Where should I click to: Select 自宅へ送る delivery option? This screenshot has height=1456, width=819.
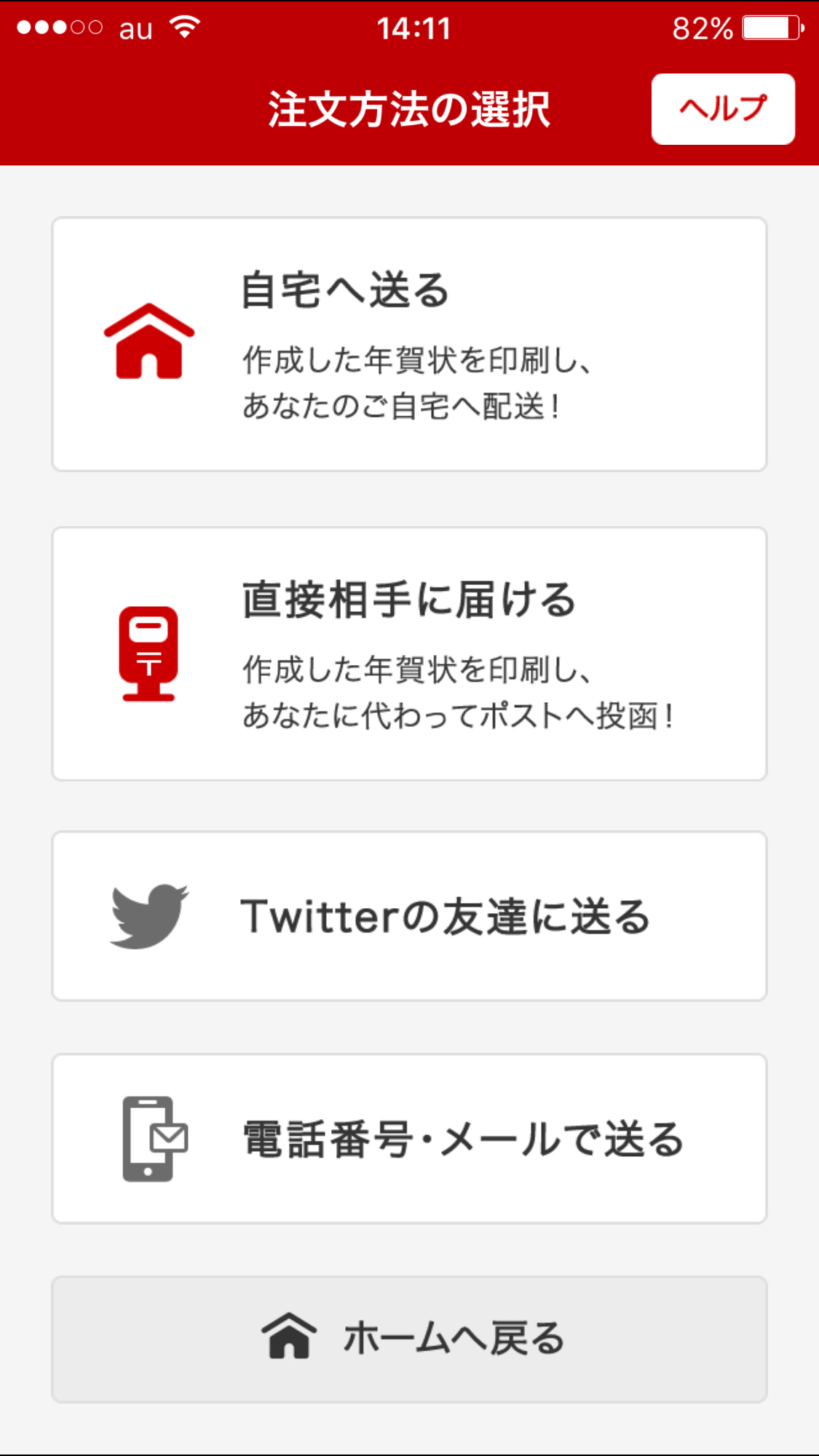[409, 344]
